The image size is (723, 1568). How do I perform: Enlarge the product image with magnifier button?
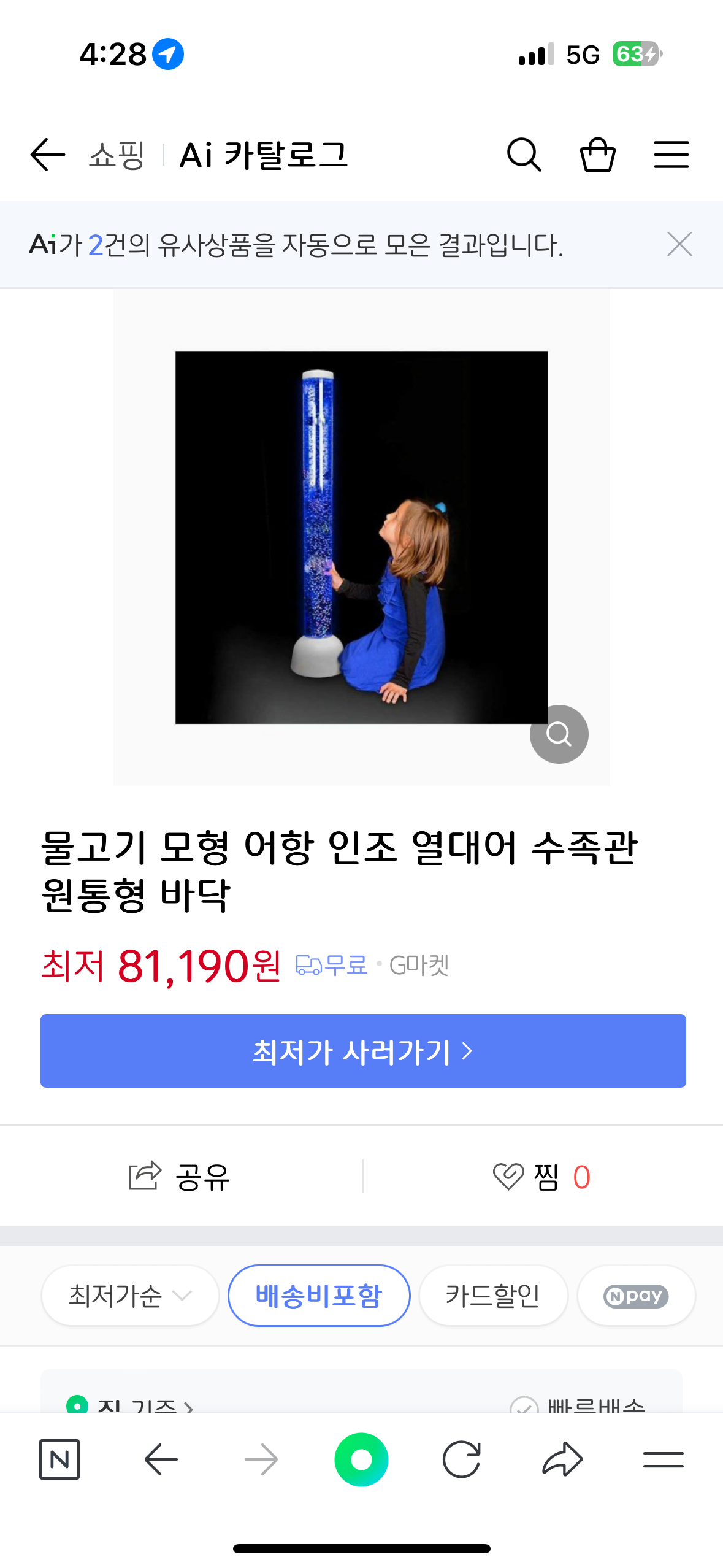(559, 734)
